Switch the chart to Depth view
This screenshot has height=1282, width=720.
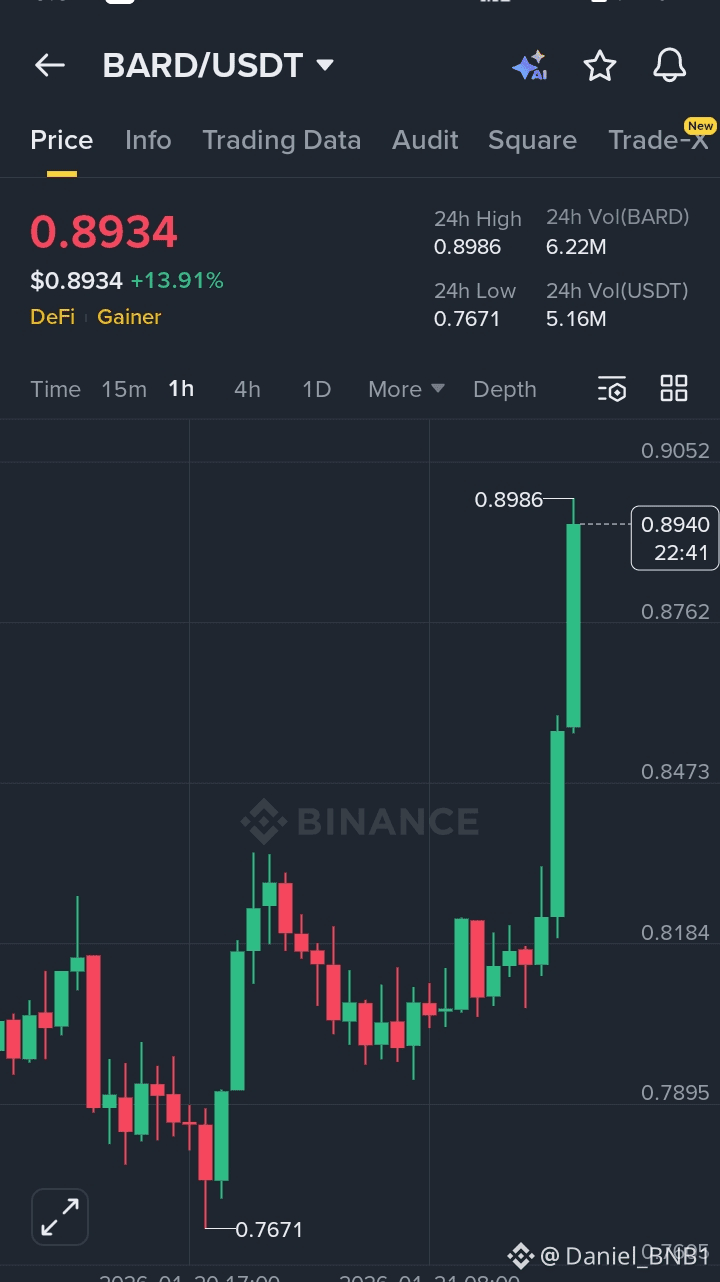(504, 389)
